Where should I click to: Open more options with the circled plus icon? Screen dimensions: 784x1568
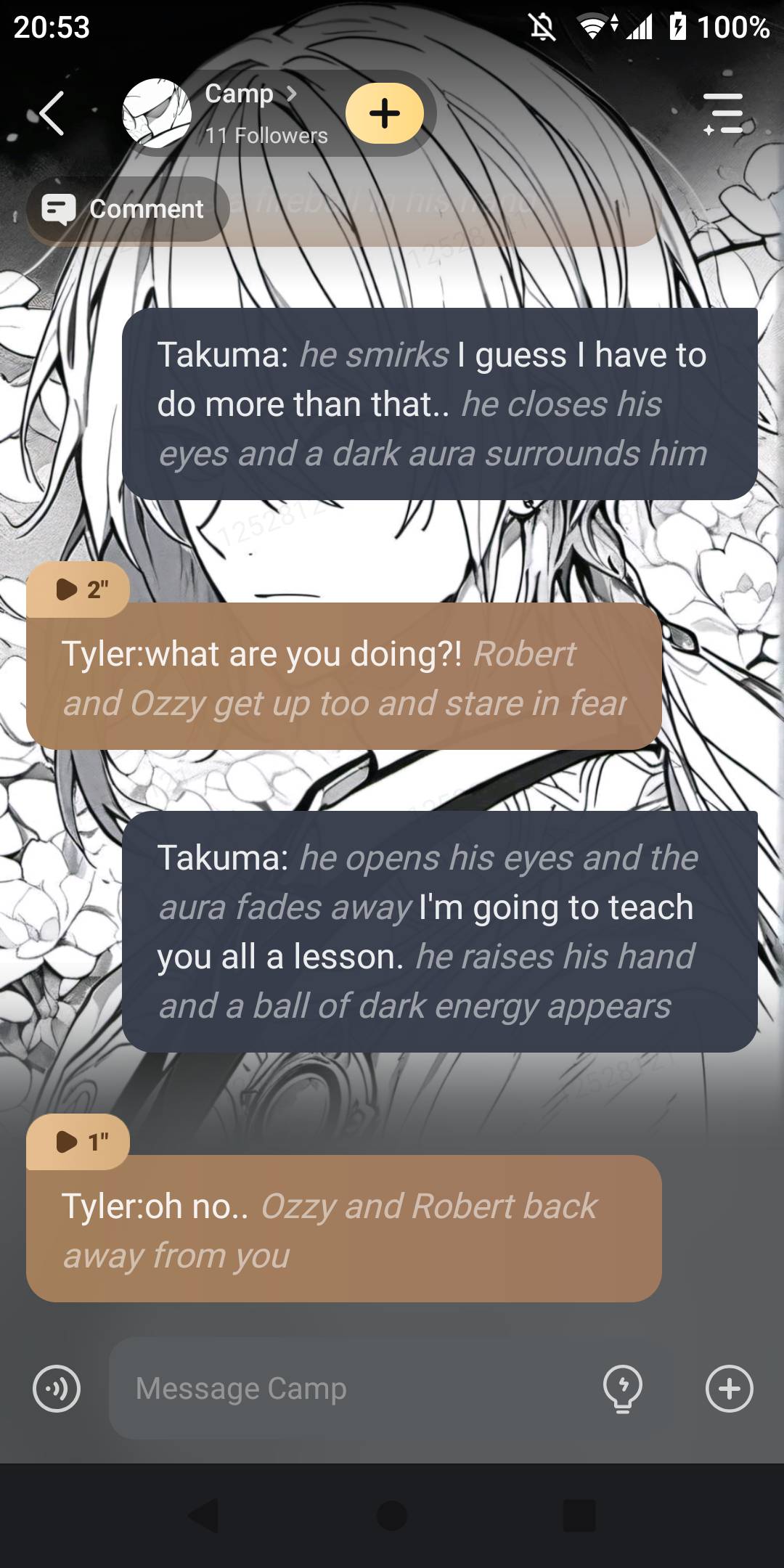click(729, 1388)
